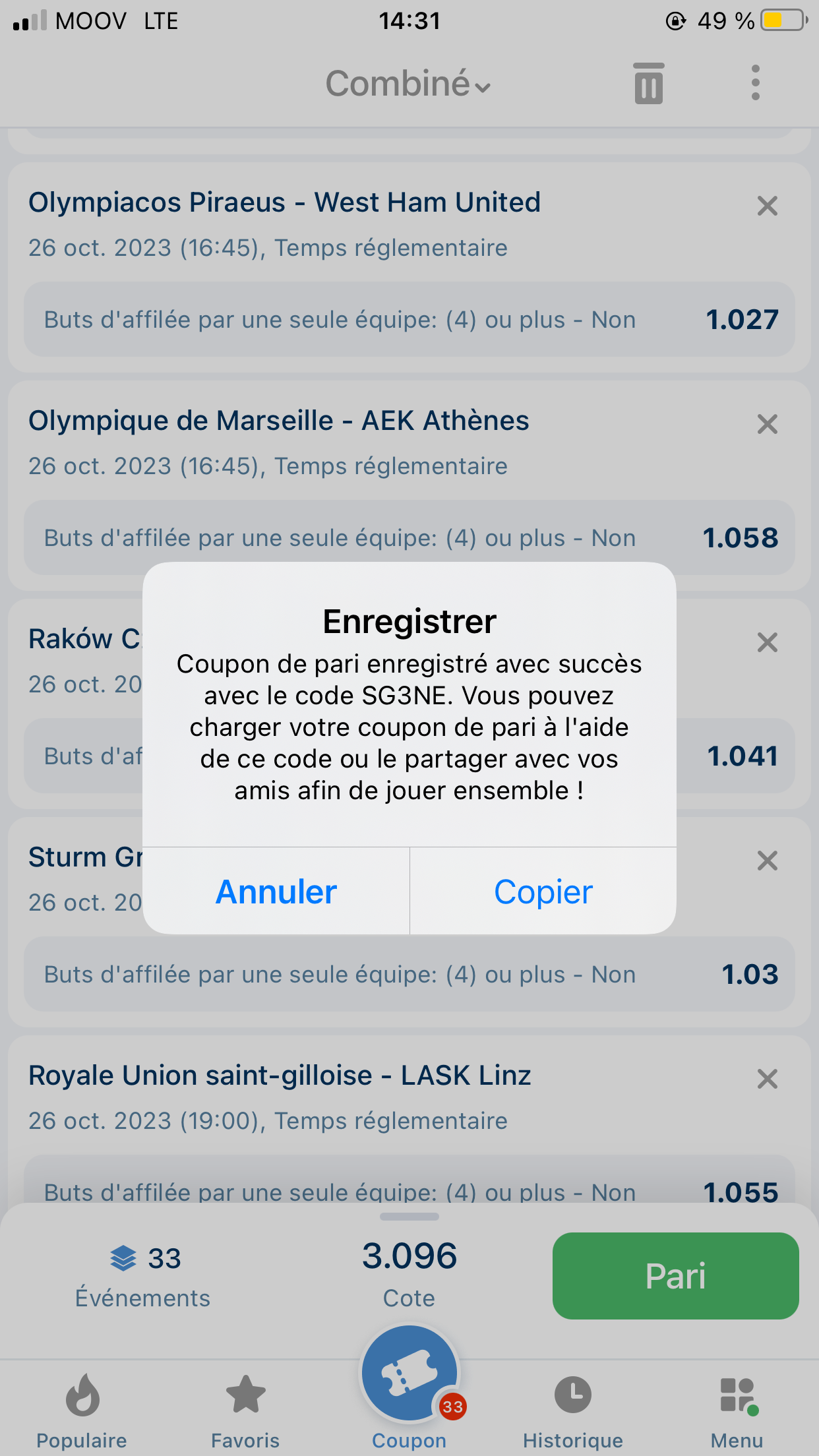
Task: Remove the Olympique de Marseille - AEK Athènes bet
Action: click(x=767, y=424)
